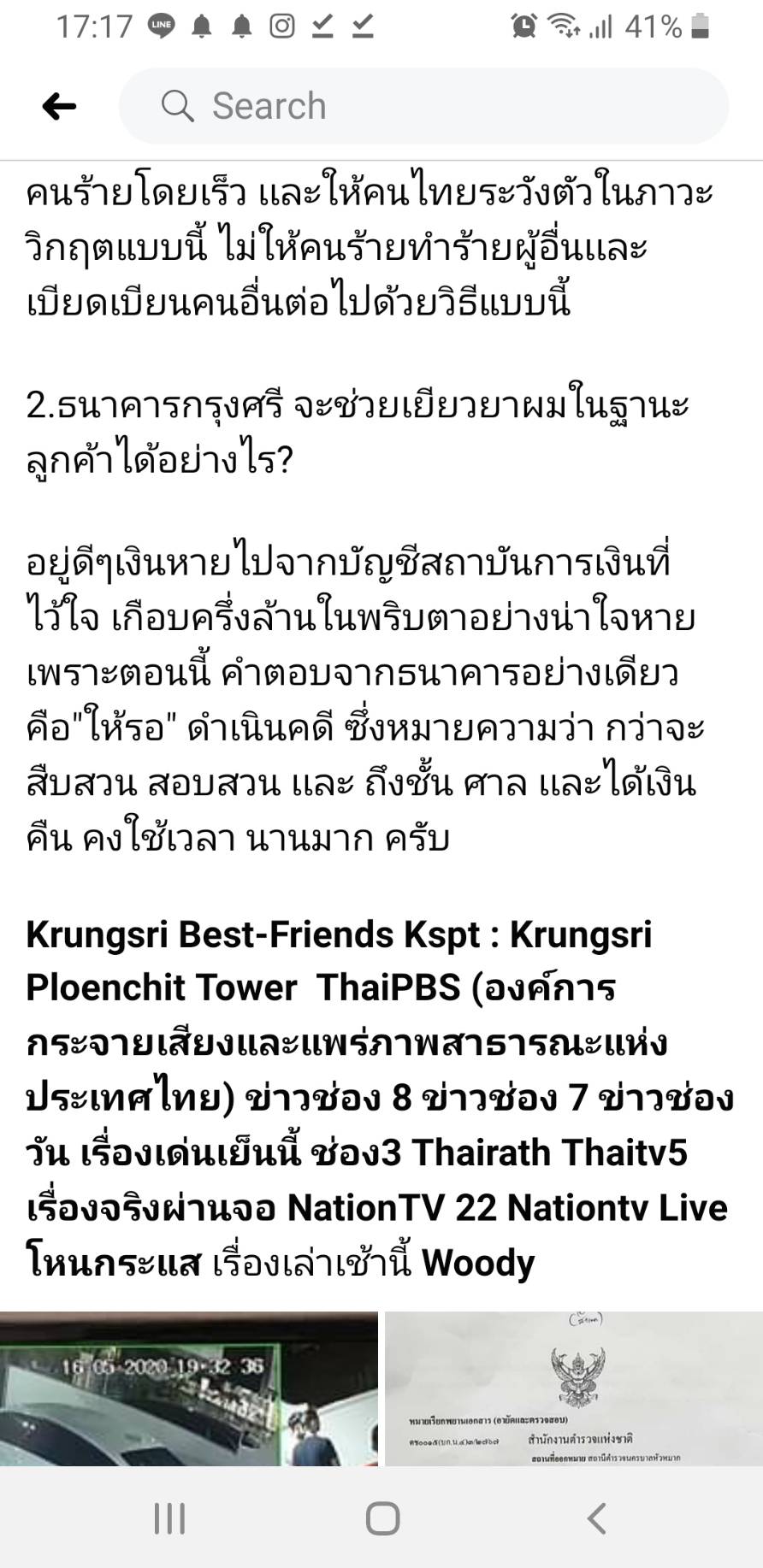
Task: Tap the system home button
Action: coord(382,1518)
